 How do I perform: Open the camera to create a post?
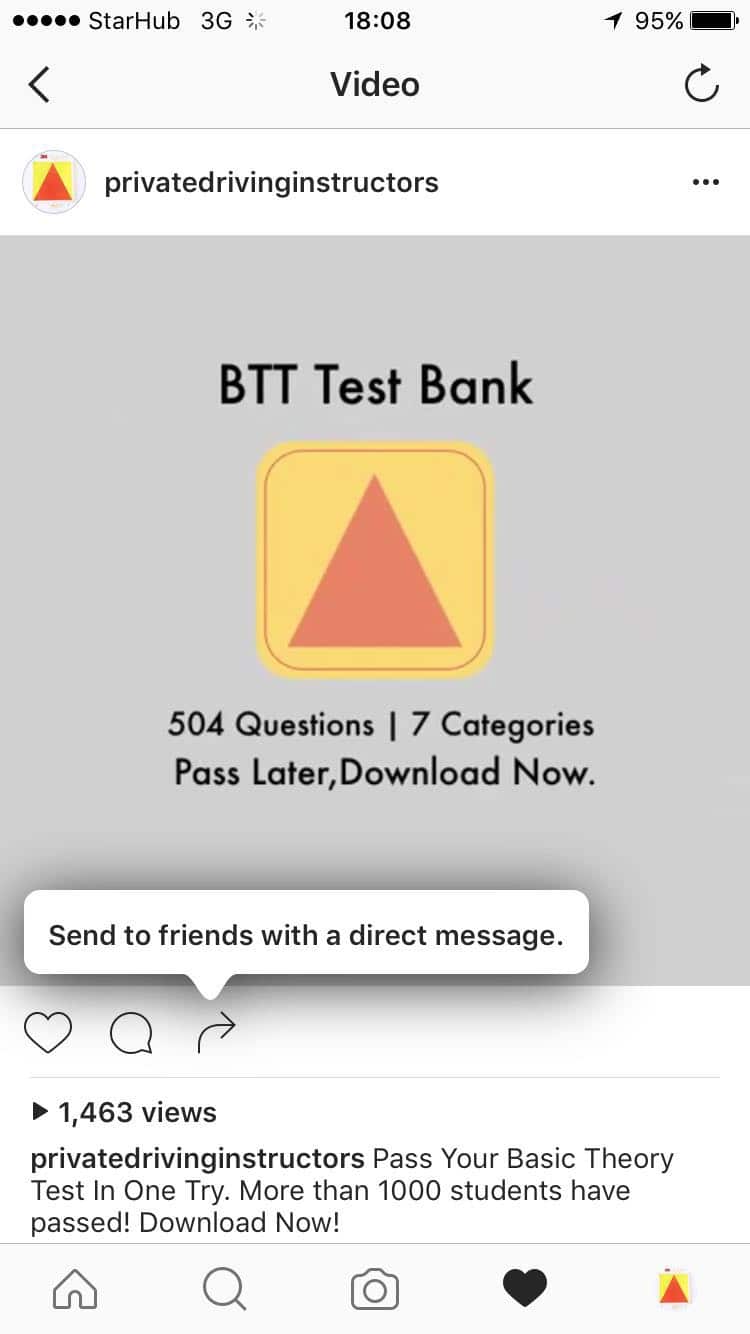[375, 1289]
